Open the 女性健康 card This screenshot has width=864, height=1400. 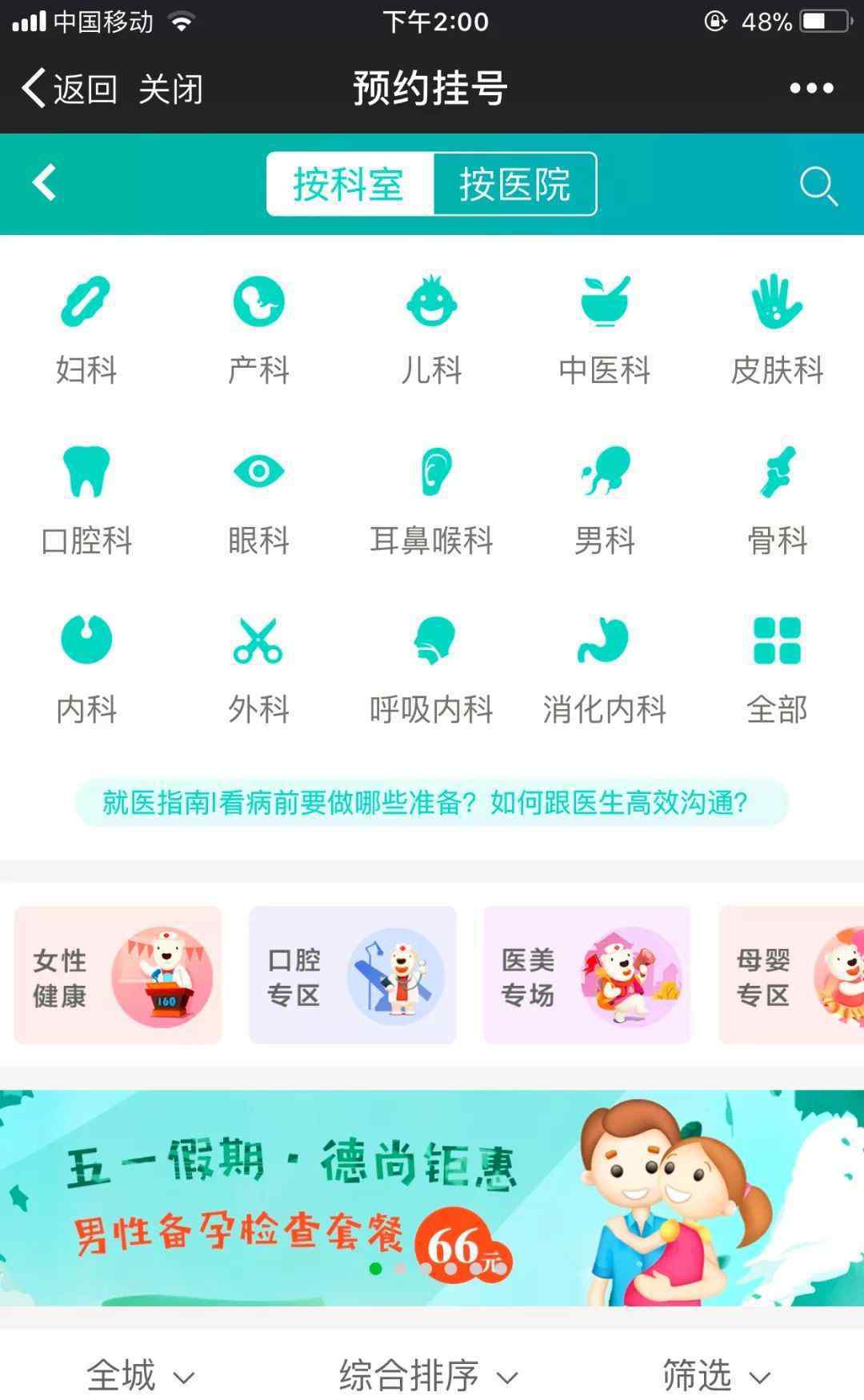tap(118, 975)
